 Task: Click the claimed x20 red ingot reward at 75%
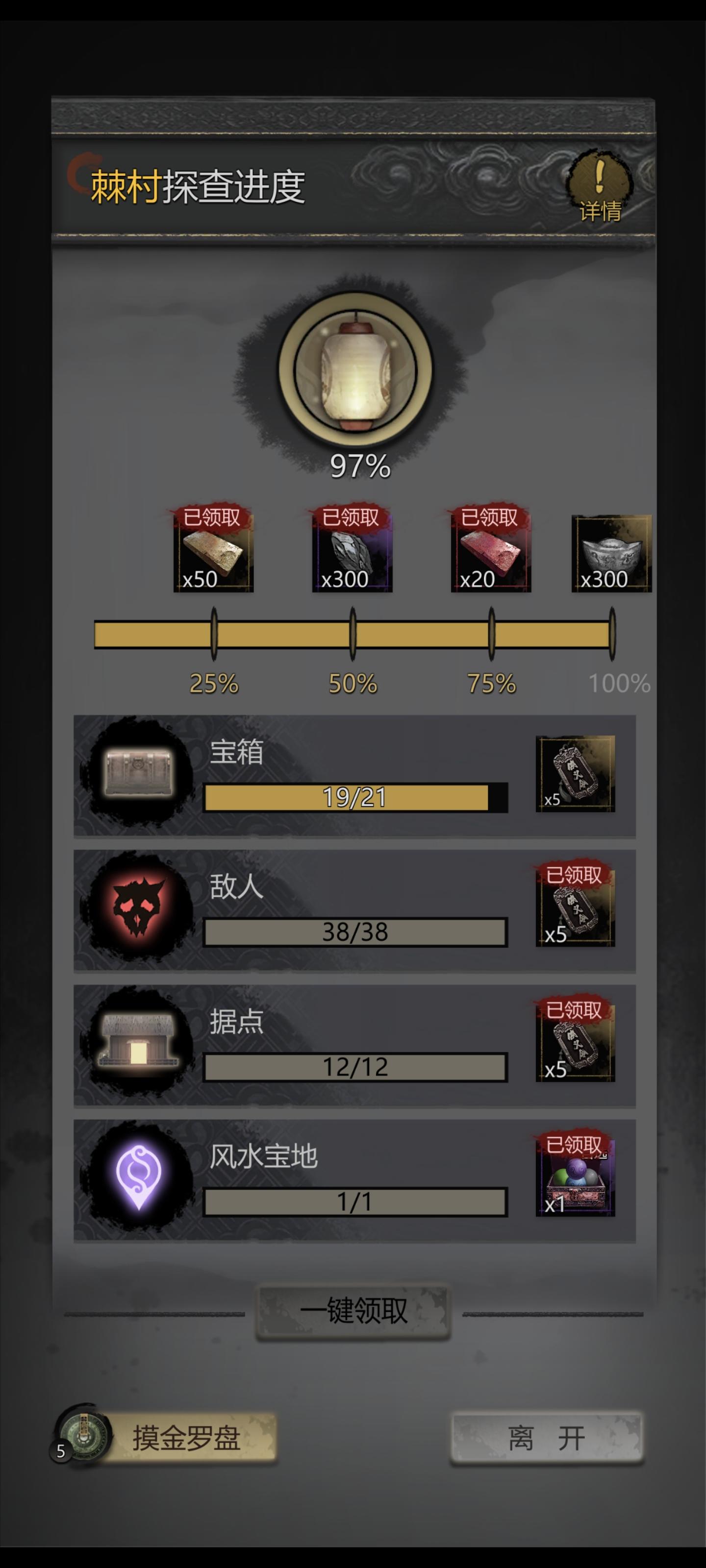(x=490, y=555)
